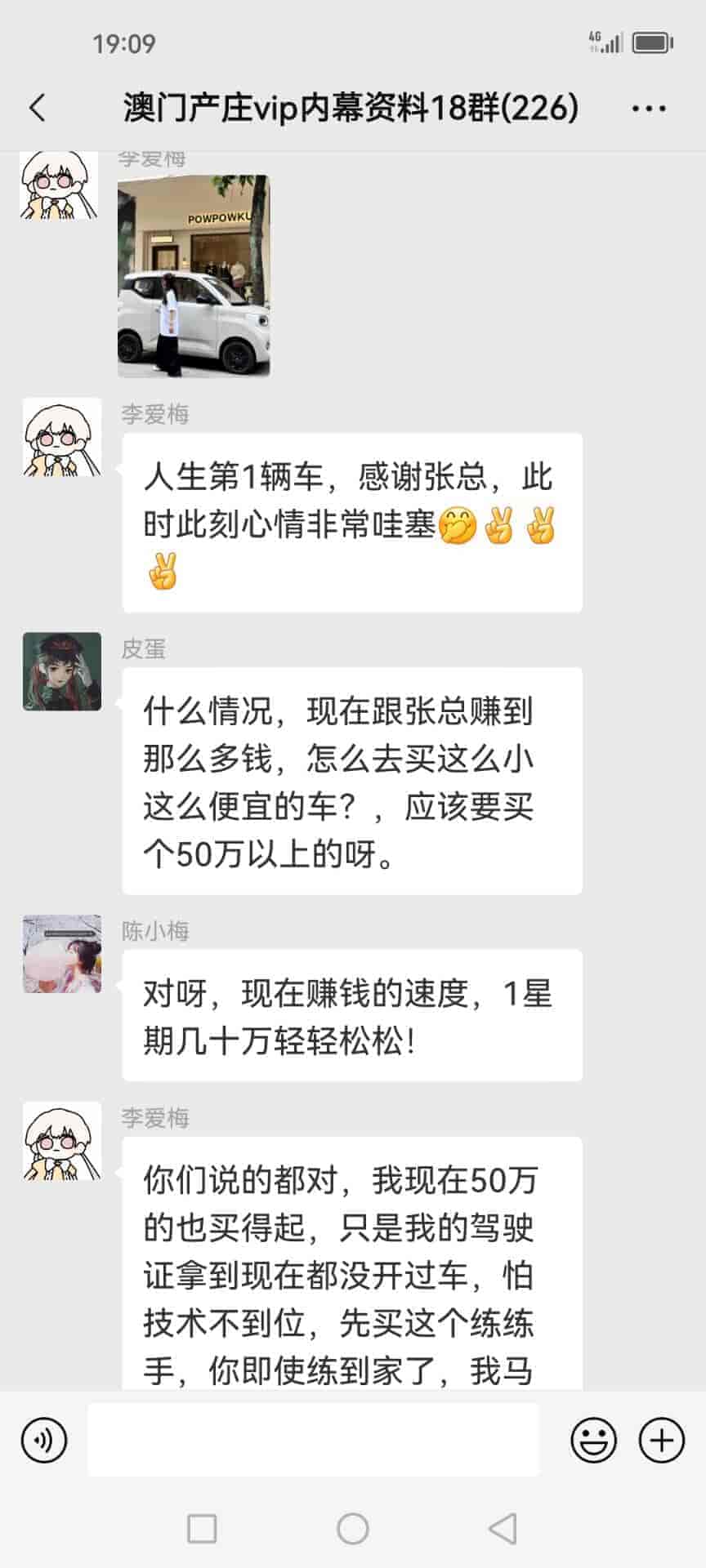Tap 皮蛋's profile avatar

pyautogui.click(x=62, y=671)
